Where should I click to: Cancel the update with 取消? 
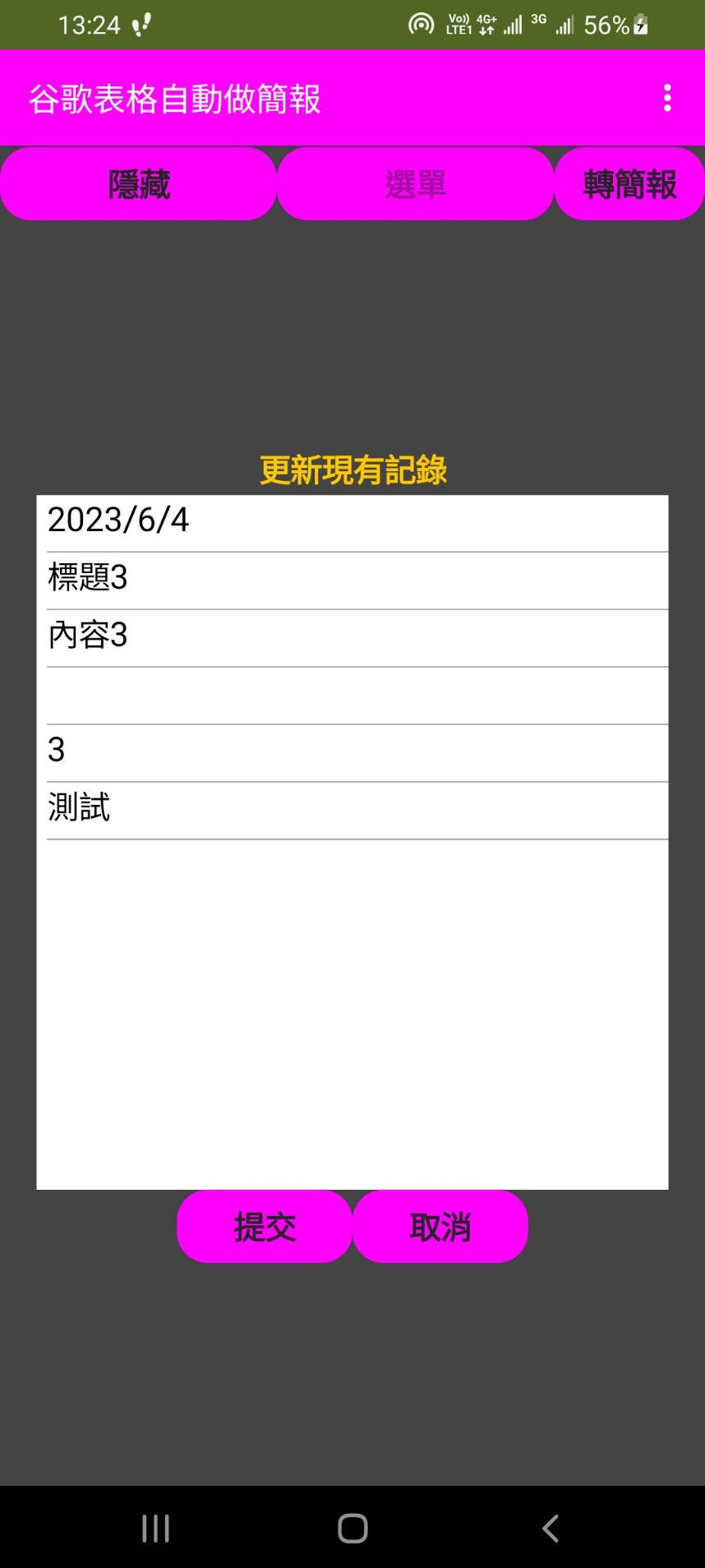pyautogui.click(x=440, y=1227)
